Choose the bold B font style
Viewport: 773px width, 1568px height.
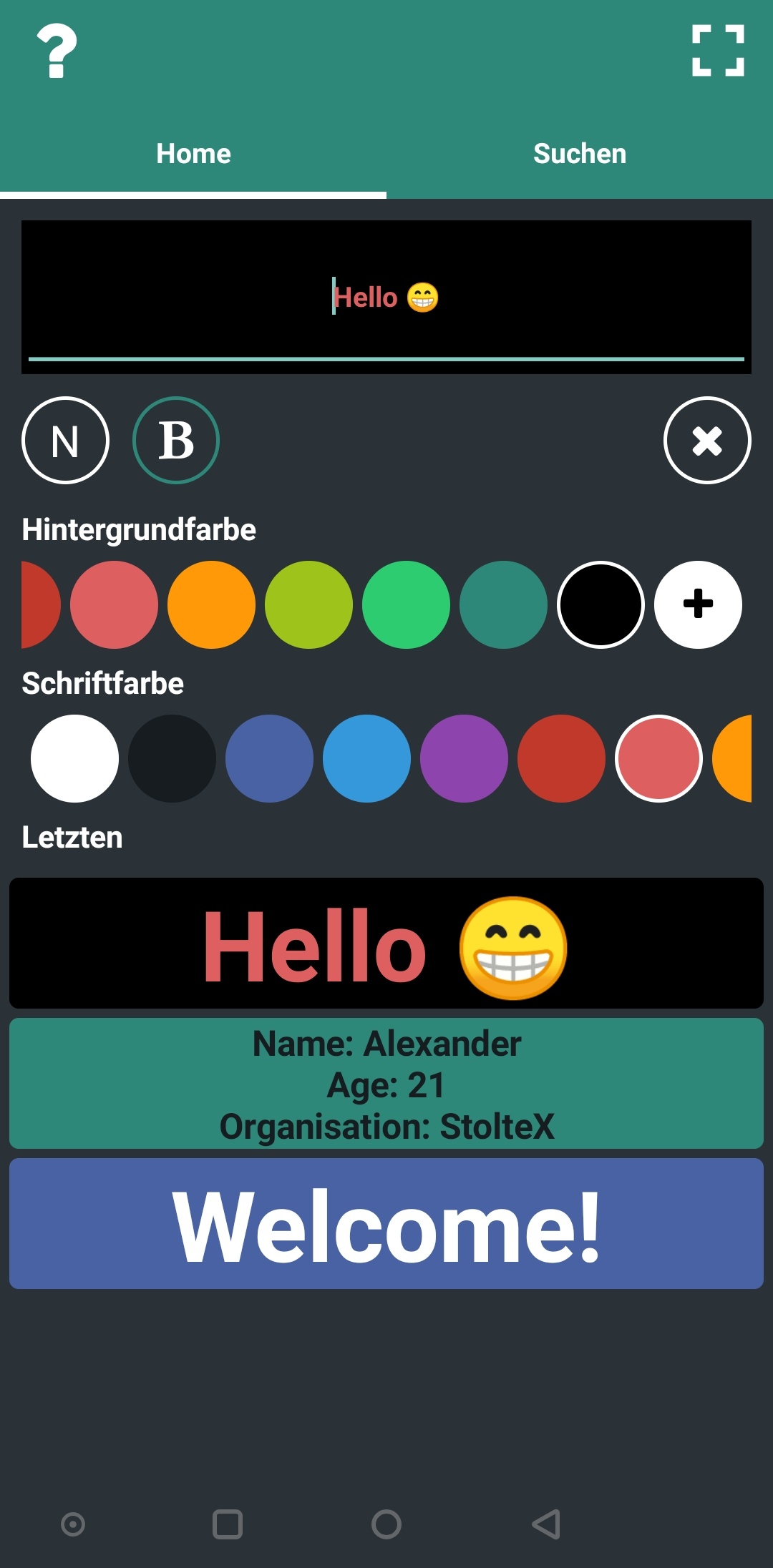176,441
